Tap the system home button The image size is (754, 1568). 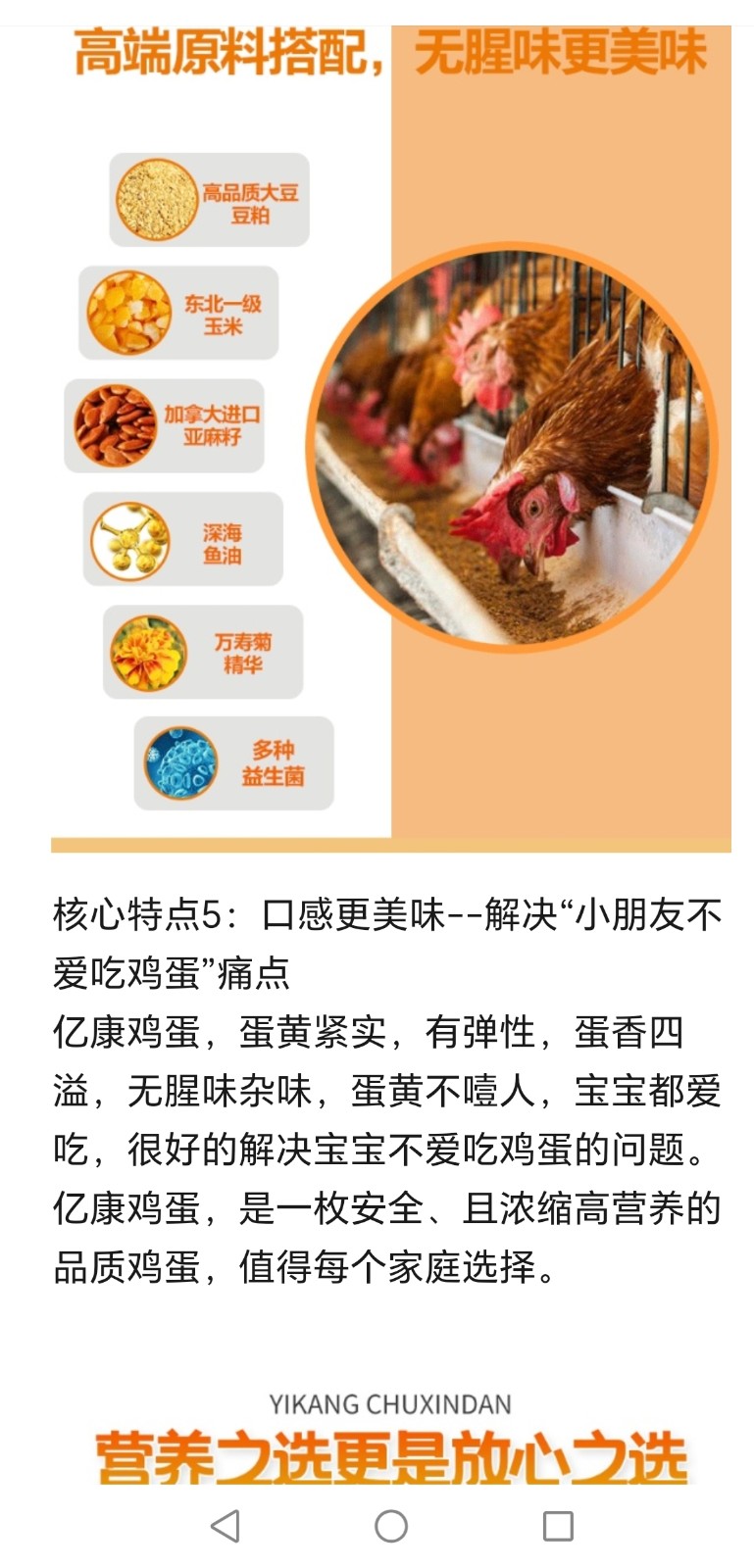(391, 1526)
